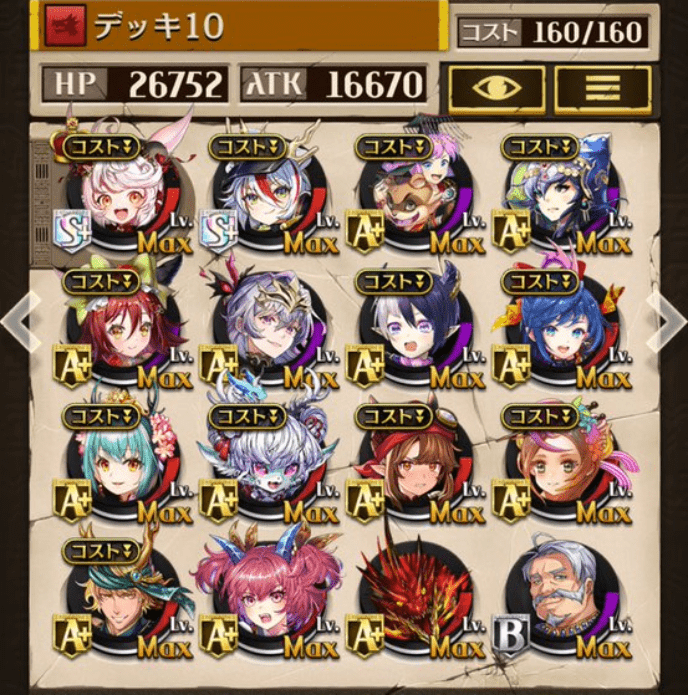Choose the blond man with teal headband
The height and width of the screenshot is (695, 688).
pyautogui.click(x=117, y=600)
